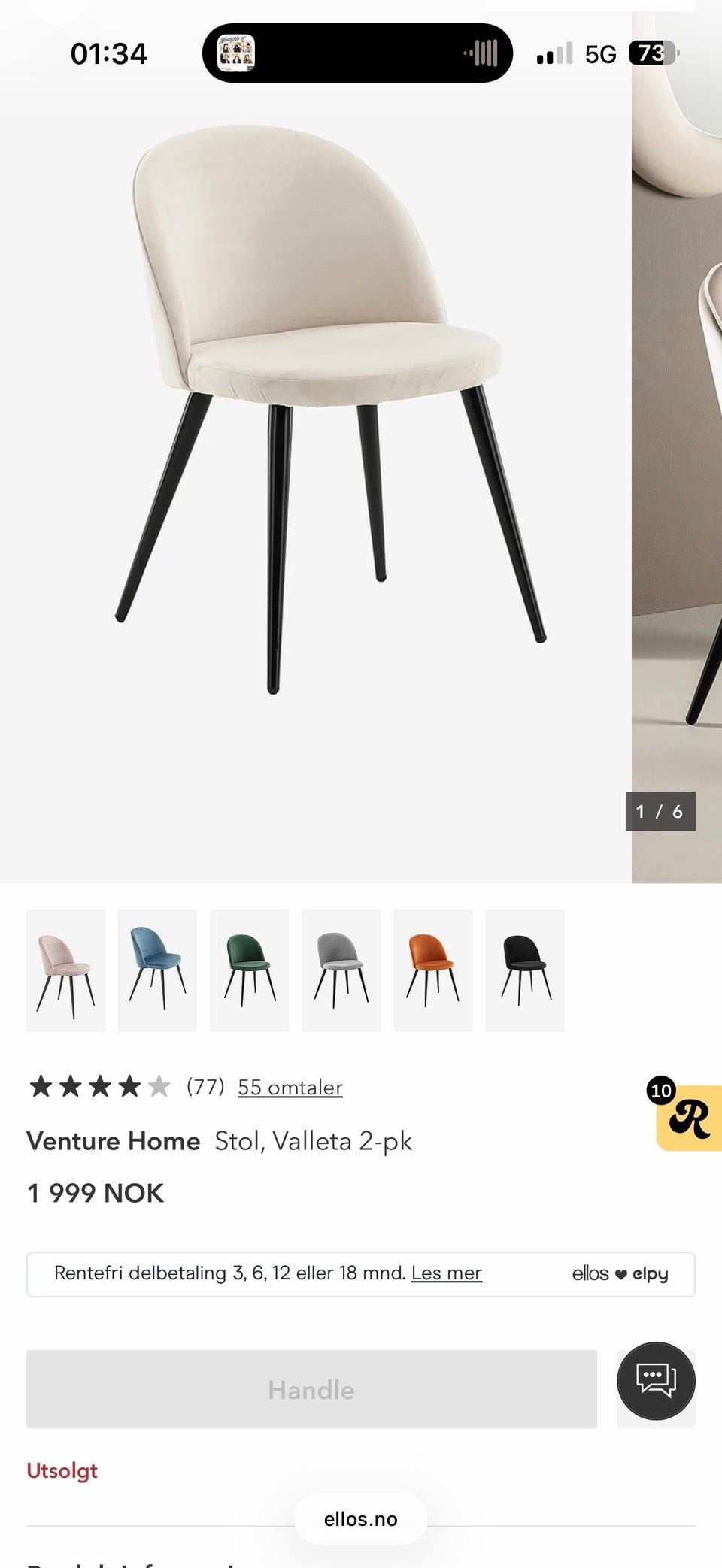Open the chat support bubble
722x1568 pixels.
[x=656, y=1380]
